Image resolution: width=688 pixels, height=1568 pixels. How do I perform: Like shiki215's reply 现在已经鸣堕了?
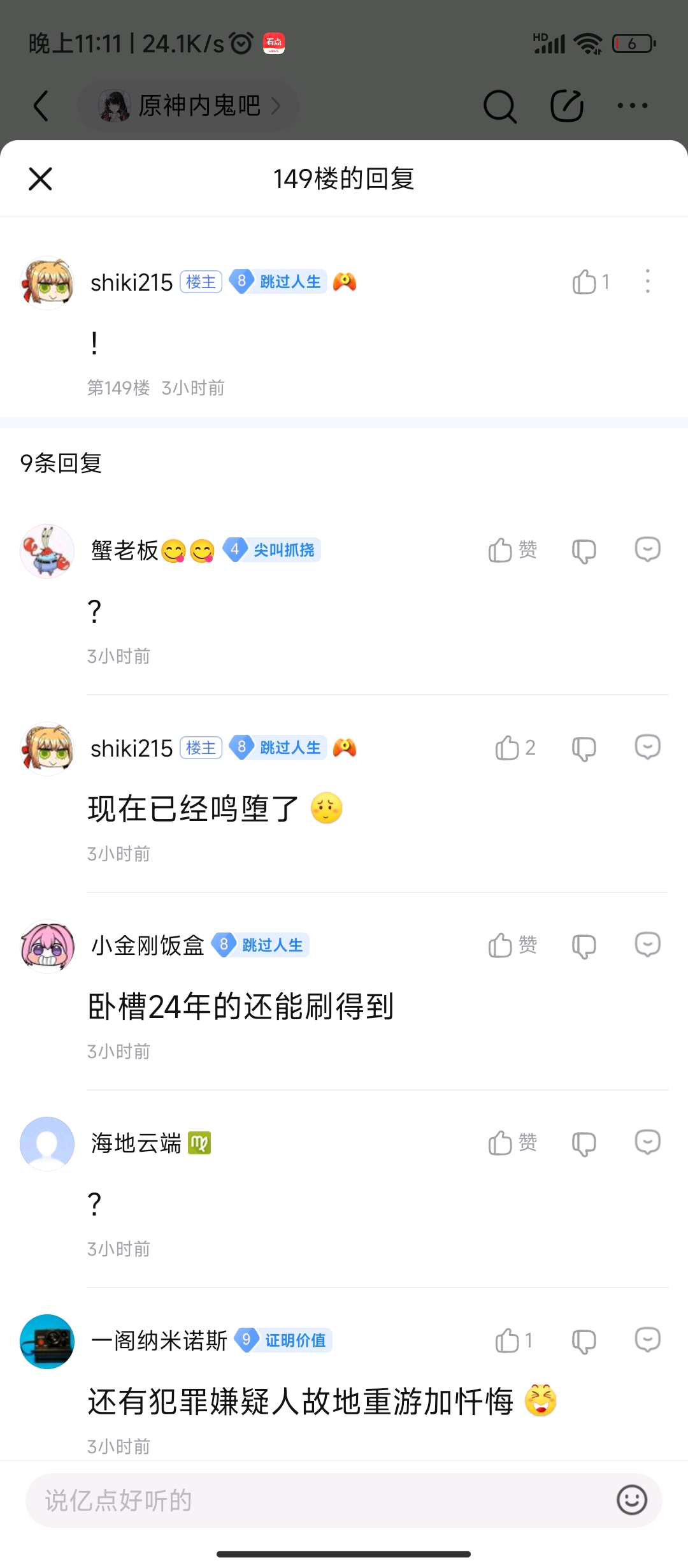click(508, 748)
